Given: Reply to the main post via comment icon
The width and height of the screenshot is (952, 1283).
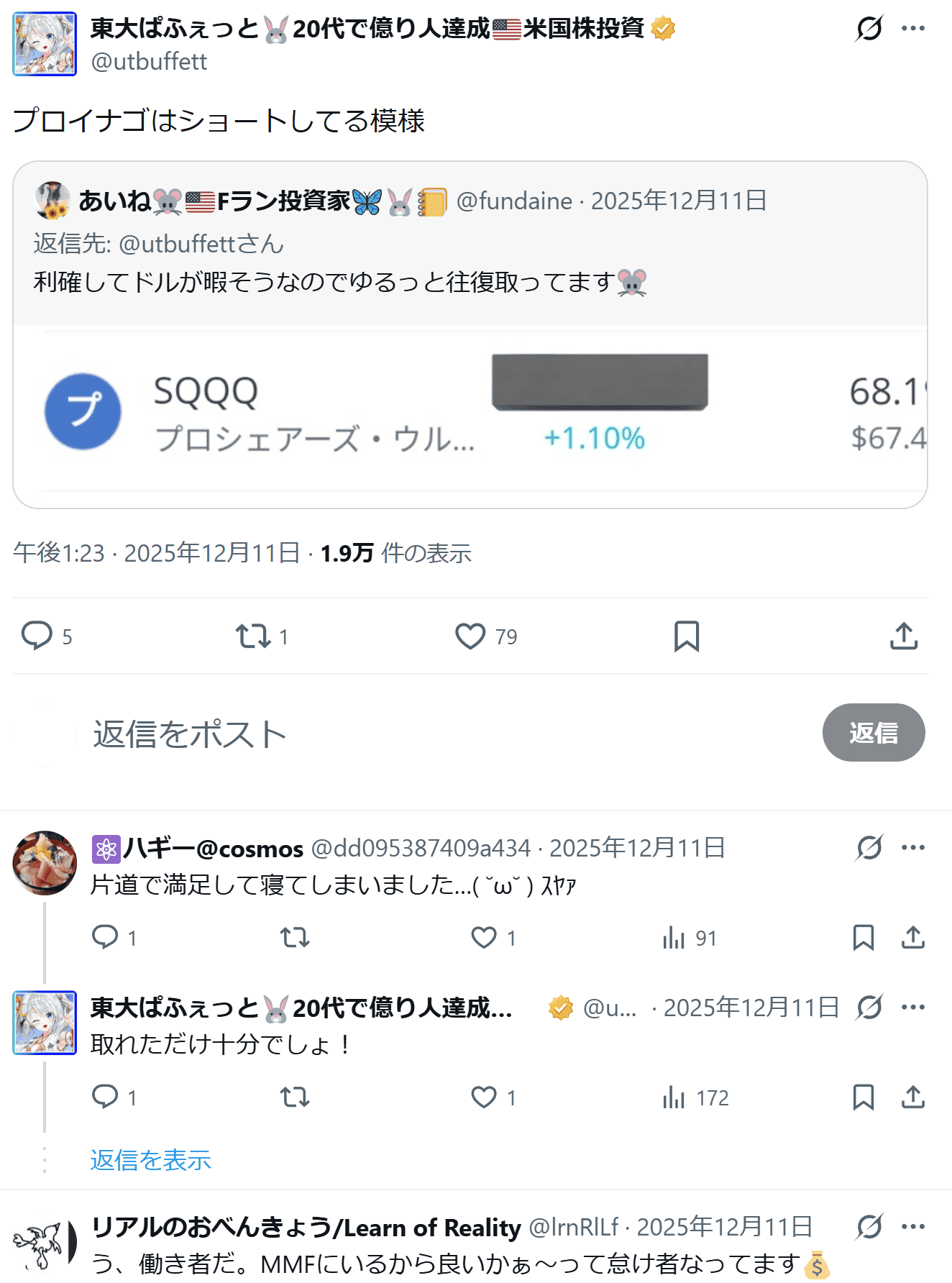Looking at the screenshot, I should (x=37, y=636).
